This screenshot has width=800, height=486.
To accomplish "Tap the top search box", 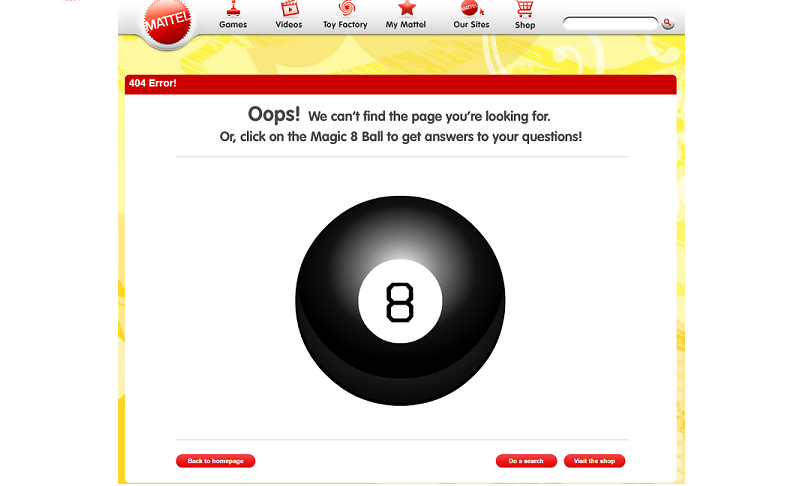I will 610,23.
